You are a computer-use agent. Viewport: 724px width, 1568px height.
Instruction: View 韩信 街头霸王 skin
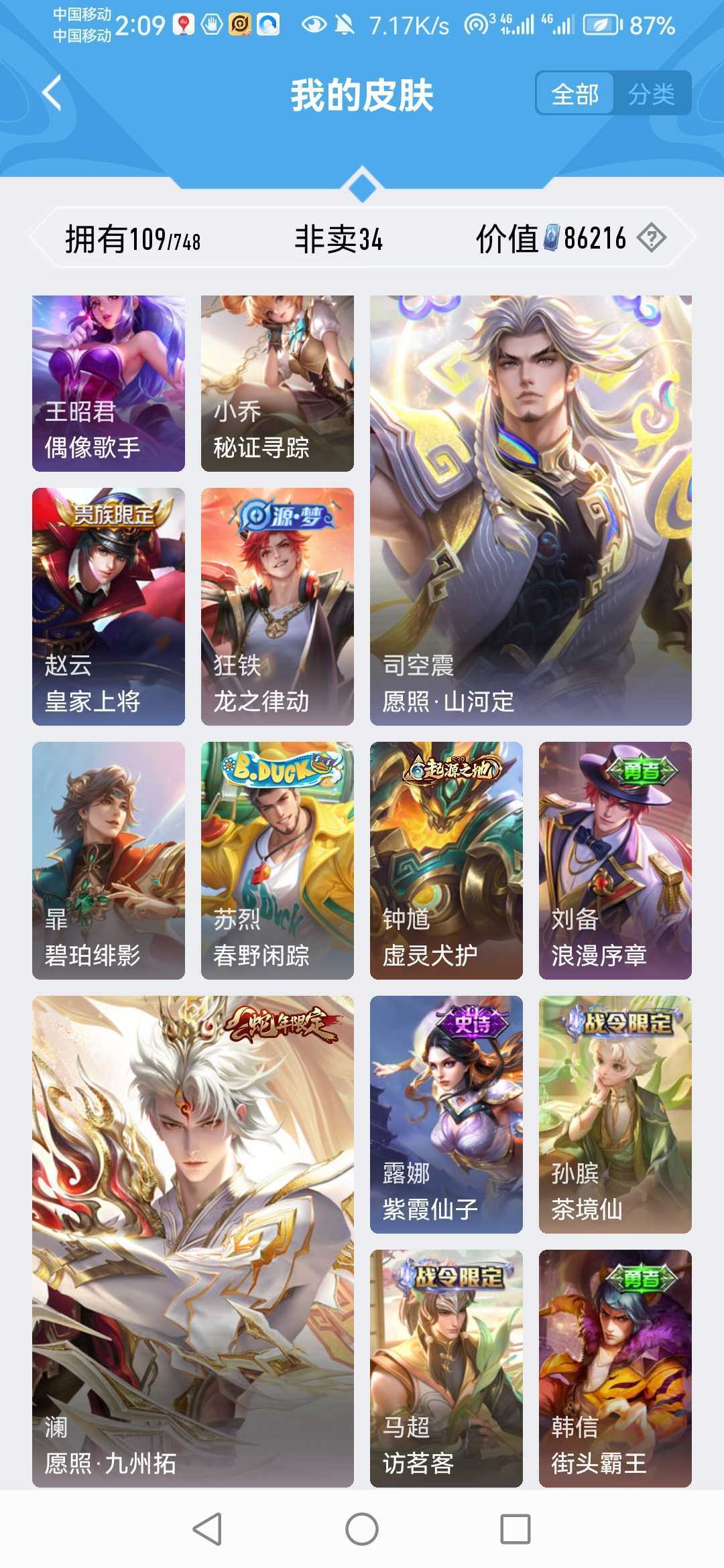coord(615,1368)
